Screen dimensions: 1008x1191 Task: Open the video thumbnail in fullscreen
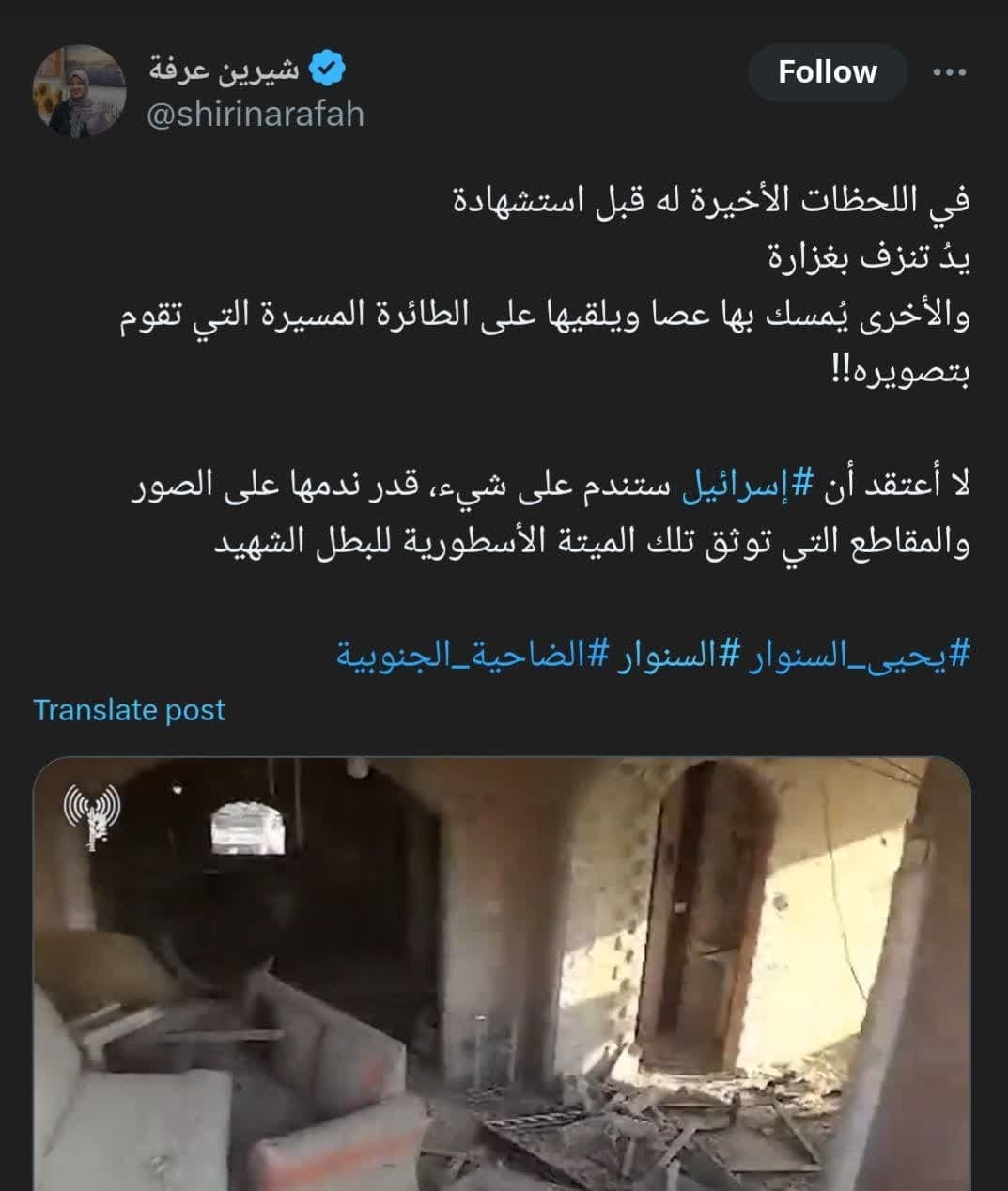coord(503,977)
